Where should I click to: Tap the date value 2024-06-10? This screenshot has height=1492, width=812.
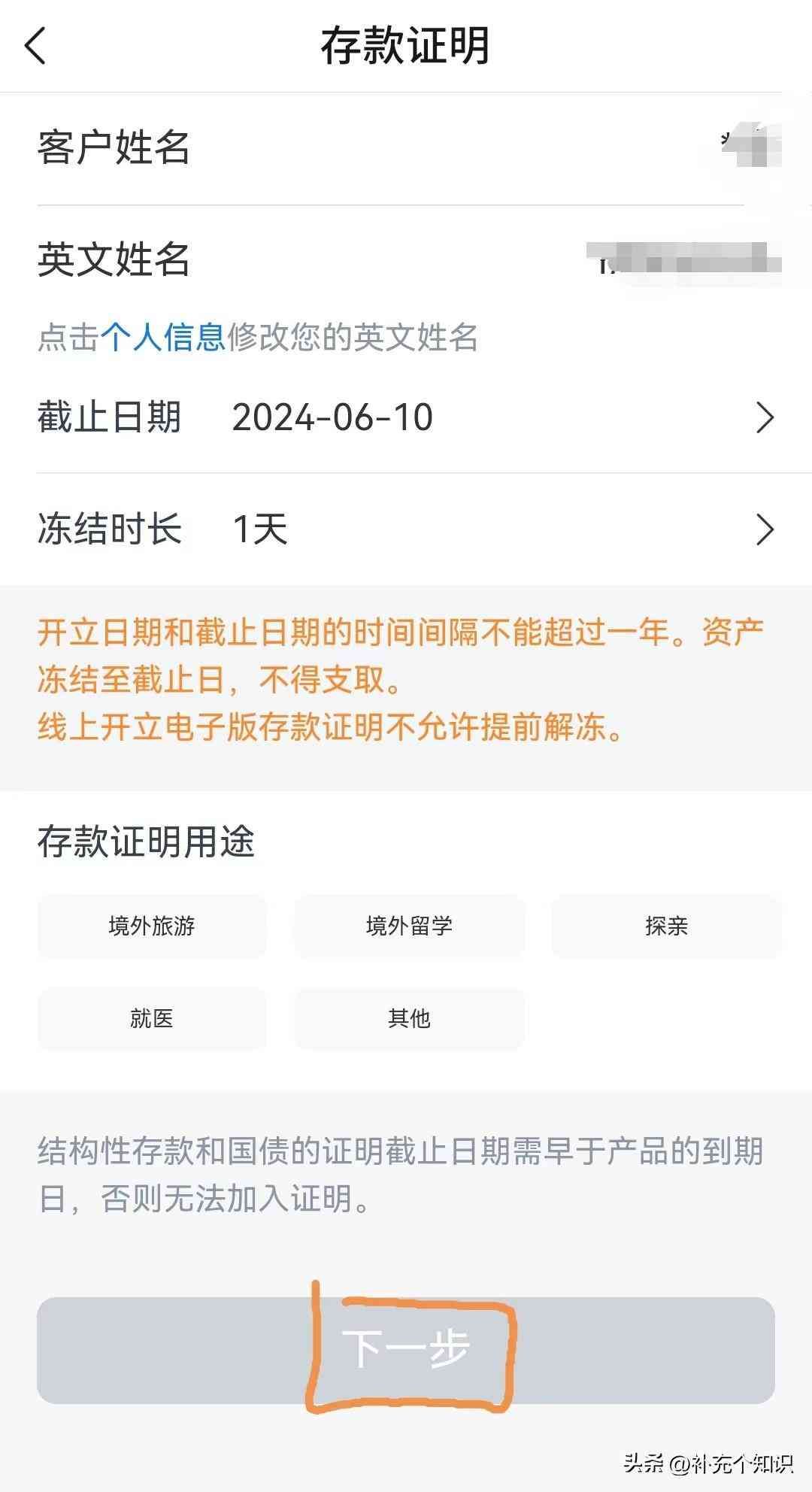coord(331,419)
